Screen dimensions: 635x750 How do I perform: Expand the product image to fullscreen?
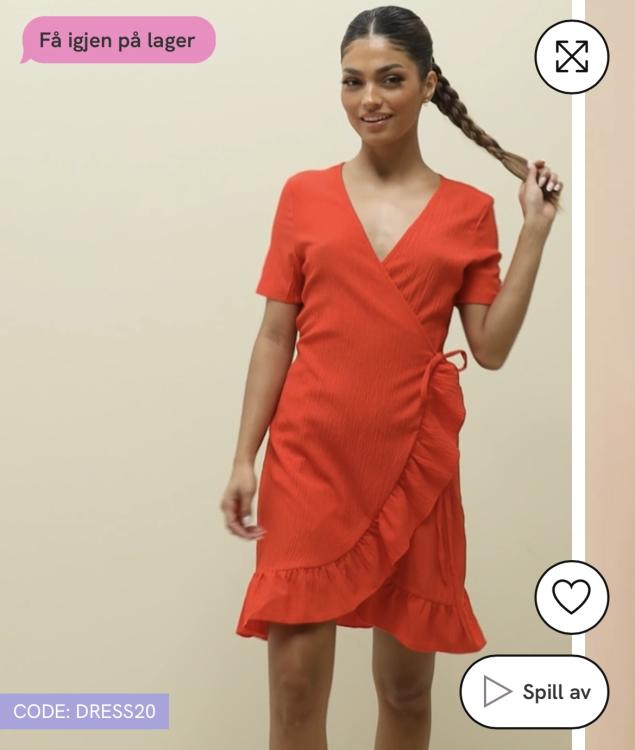571,57
